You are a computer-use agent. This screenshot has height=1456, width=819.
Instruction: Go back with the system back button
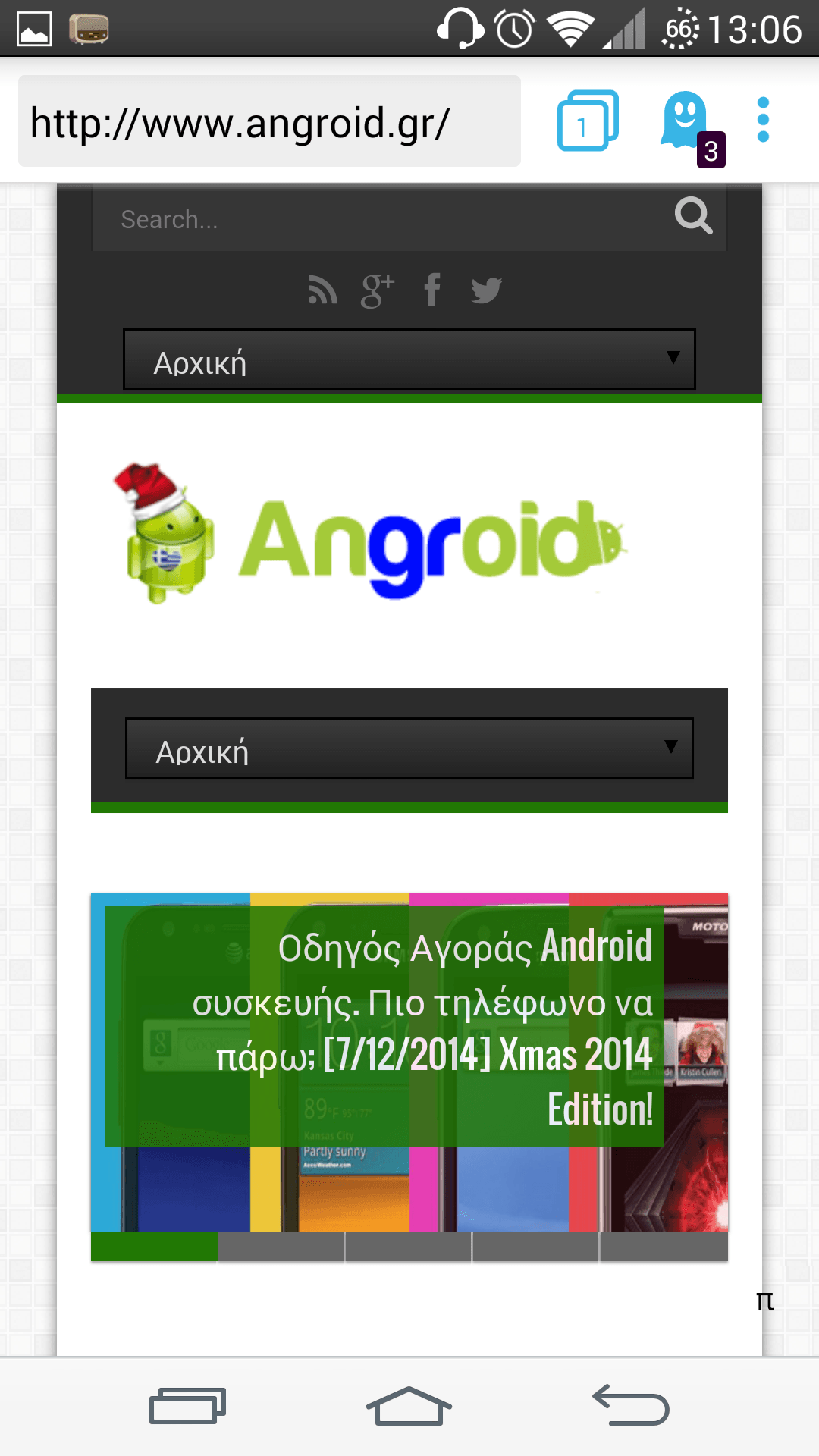pyautogui.click(x=631, y=1406)
